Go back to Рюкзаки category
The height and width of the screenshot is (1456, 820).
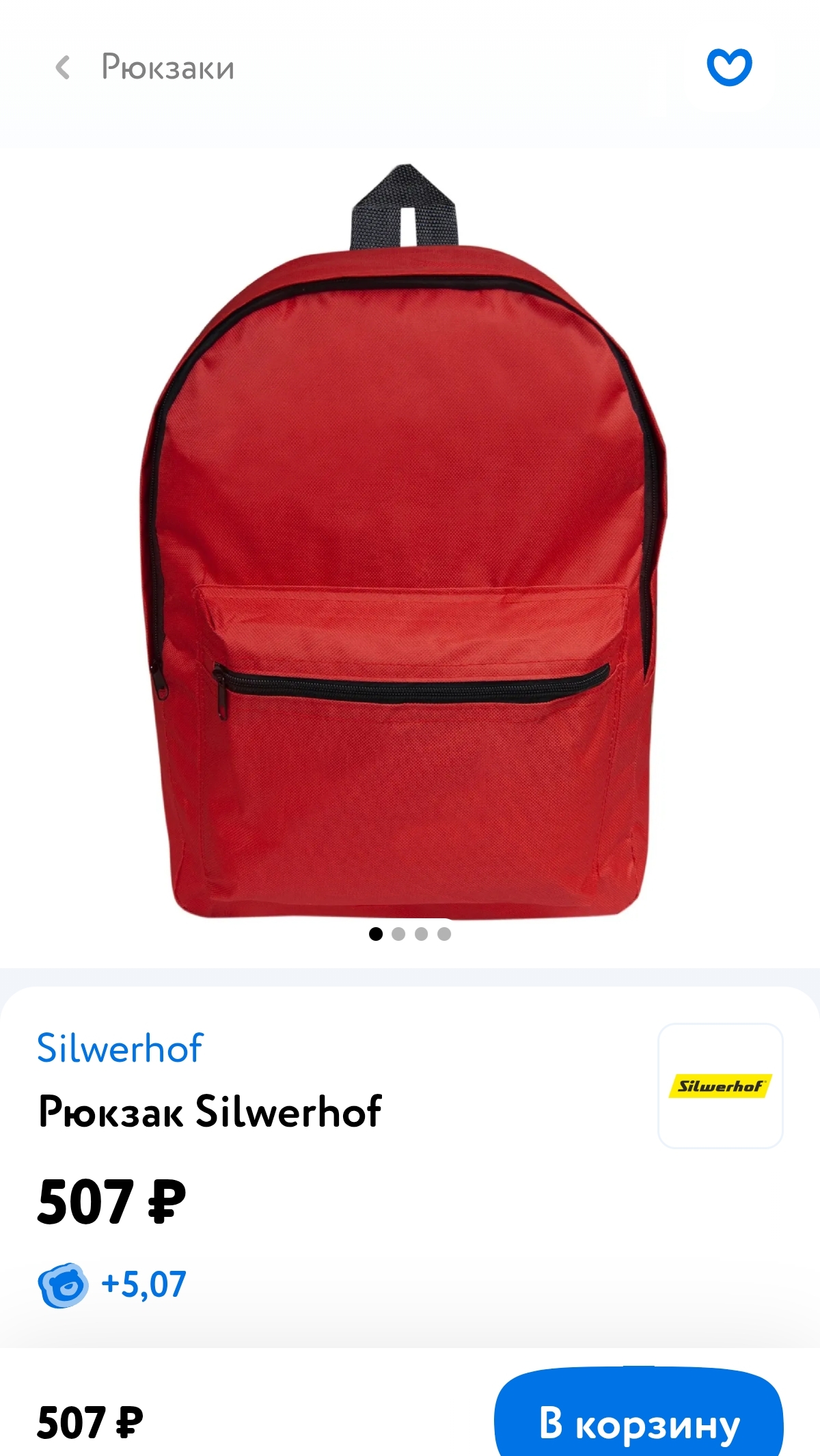[x=64, y=68]
